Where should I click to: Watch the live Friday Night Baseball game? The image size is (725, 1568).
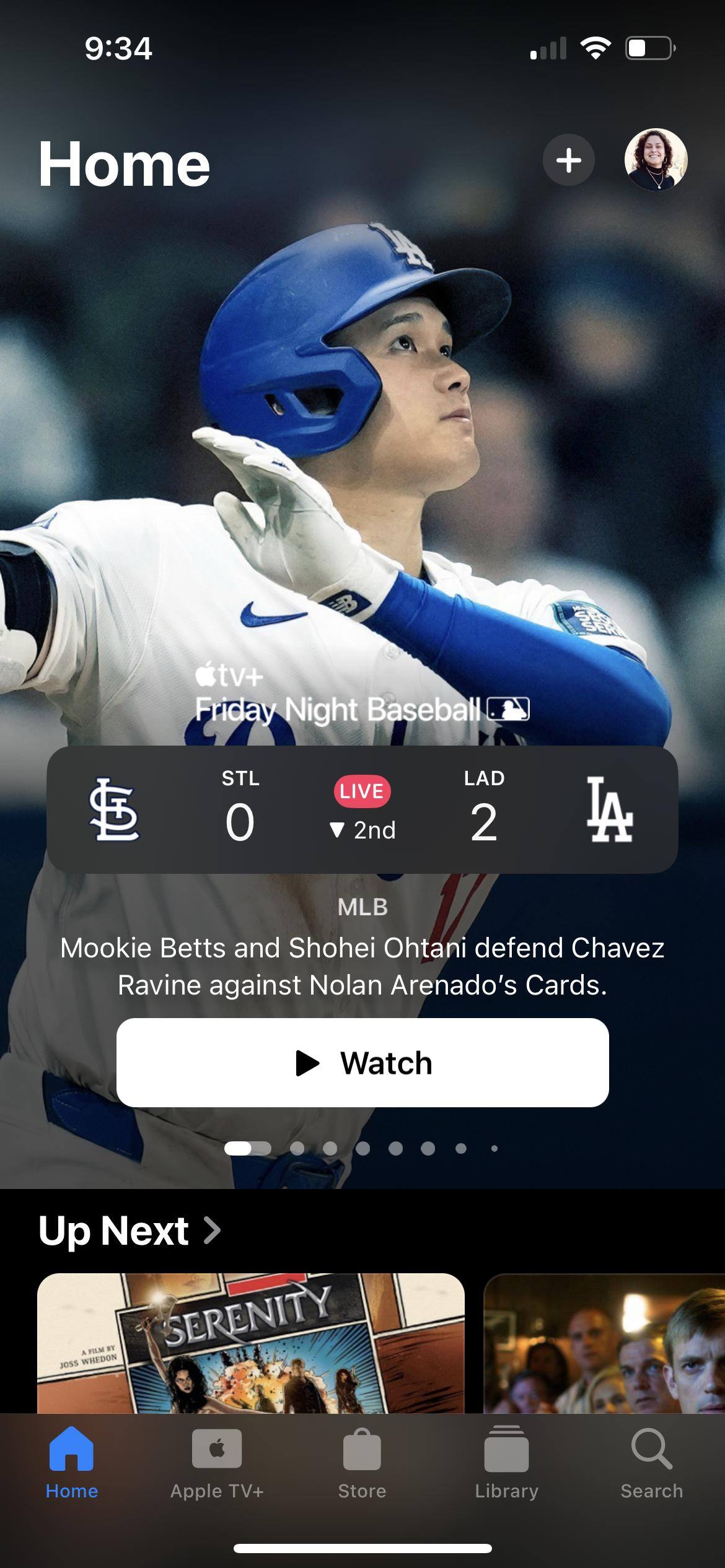point(362,1063)
